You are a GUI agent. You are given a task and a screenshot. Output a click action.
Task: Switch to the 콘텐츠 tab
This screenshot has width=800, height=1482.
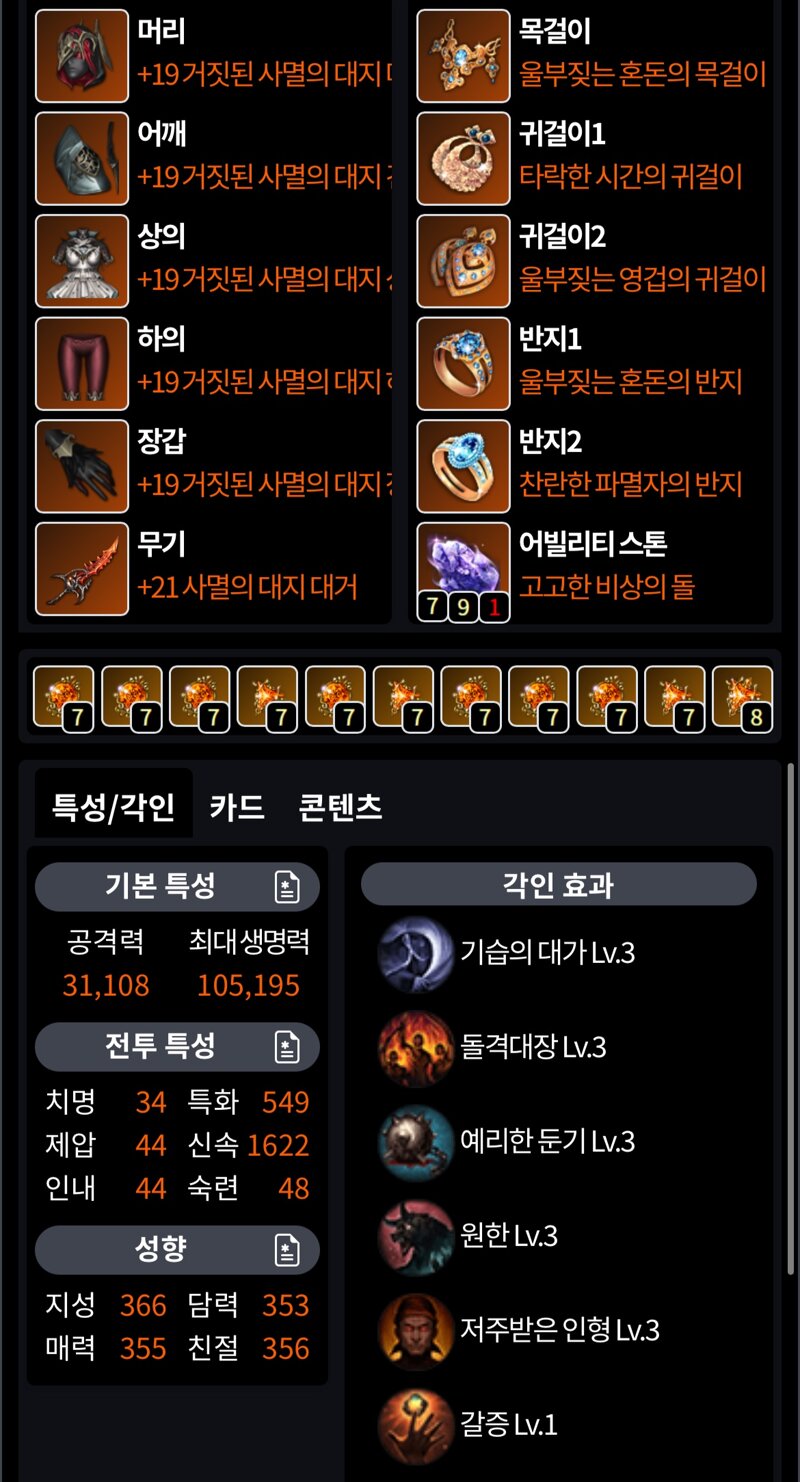(340, 806)
